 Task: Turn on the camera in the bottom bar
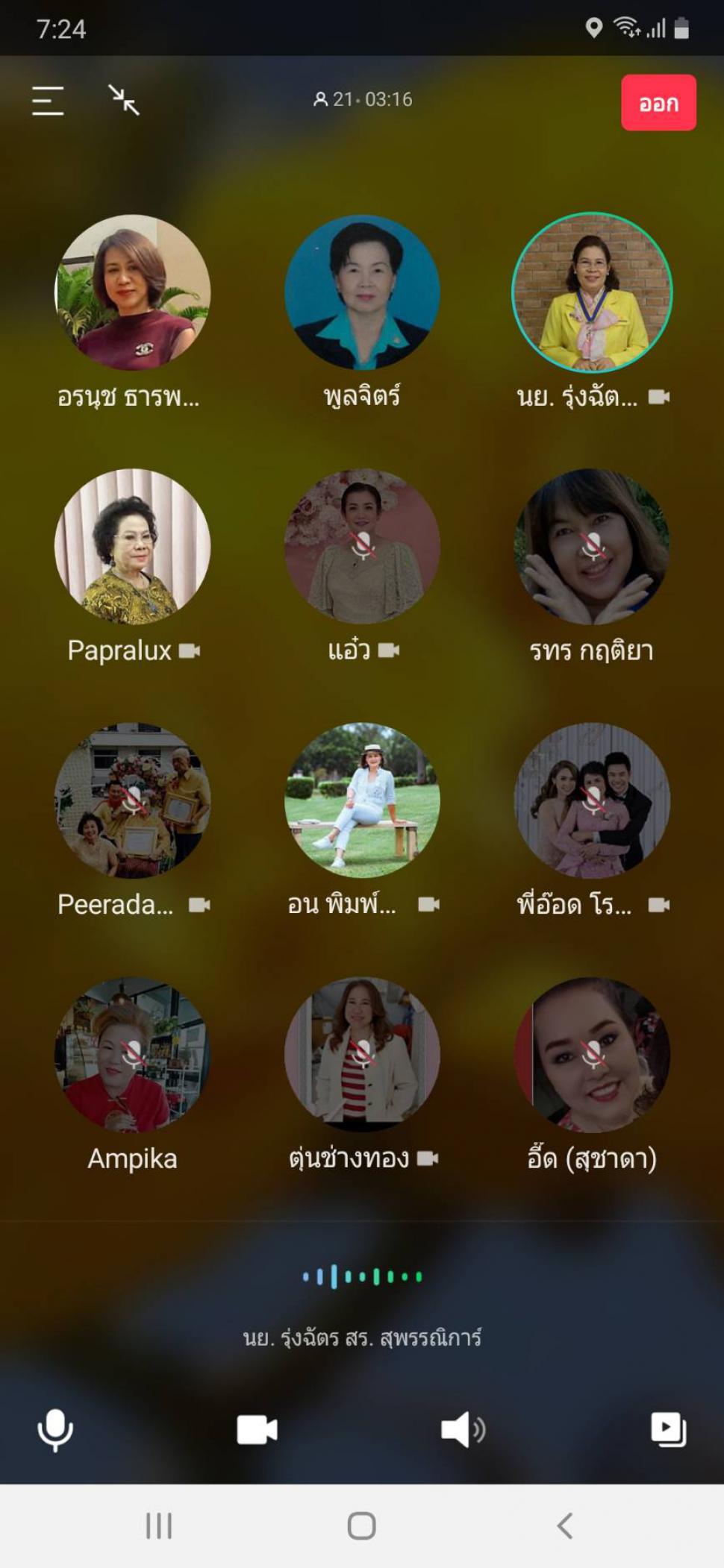tap(257, 1430)
